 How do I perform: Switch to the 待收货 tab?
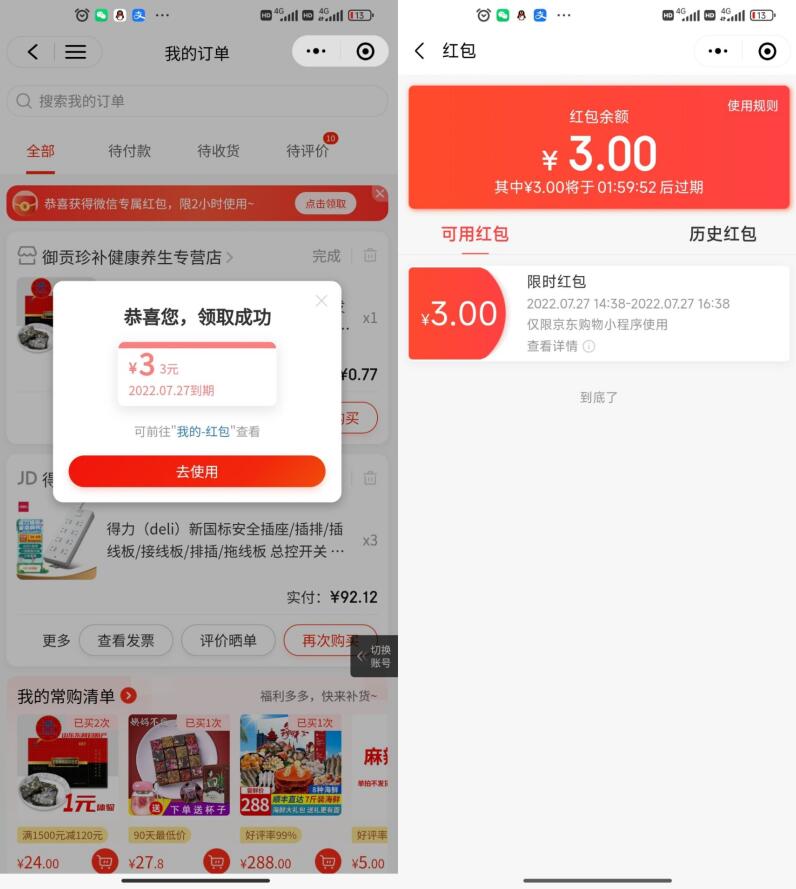(x=218, y=151)
